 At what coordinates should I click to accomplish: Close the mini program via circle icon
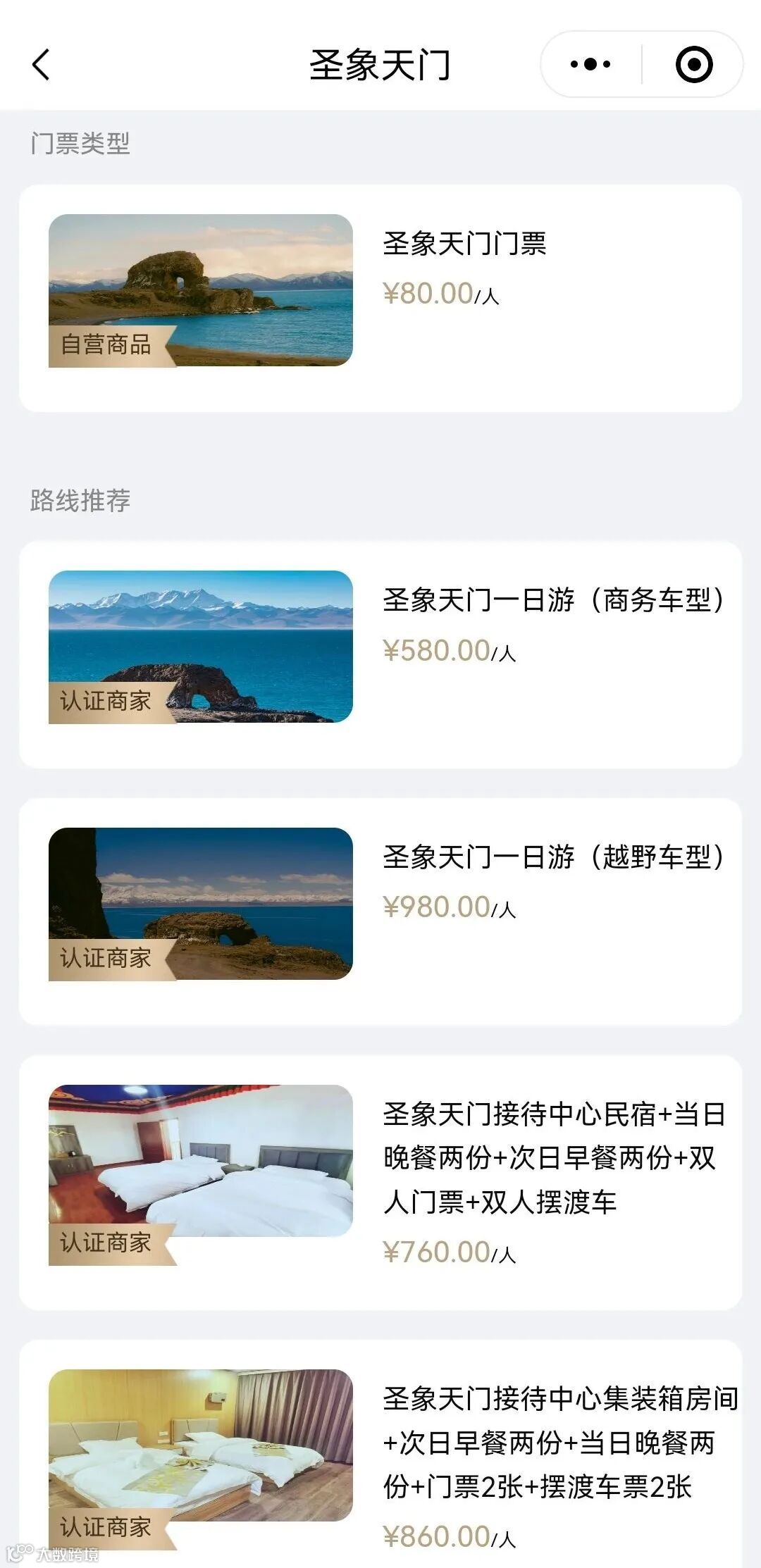[x=693, y=65]
